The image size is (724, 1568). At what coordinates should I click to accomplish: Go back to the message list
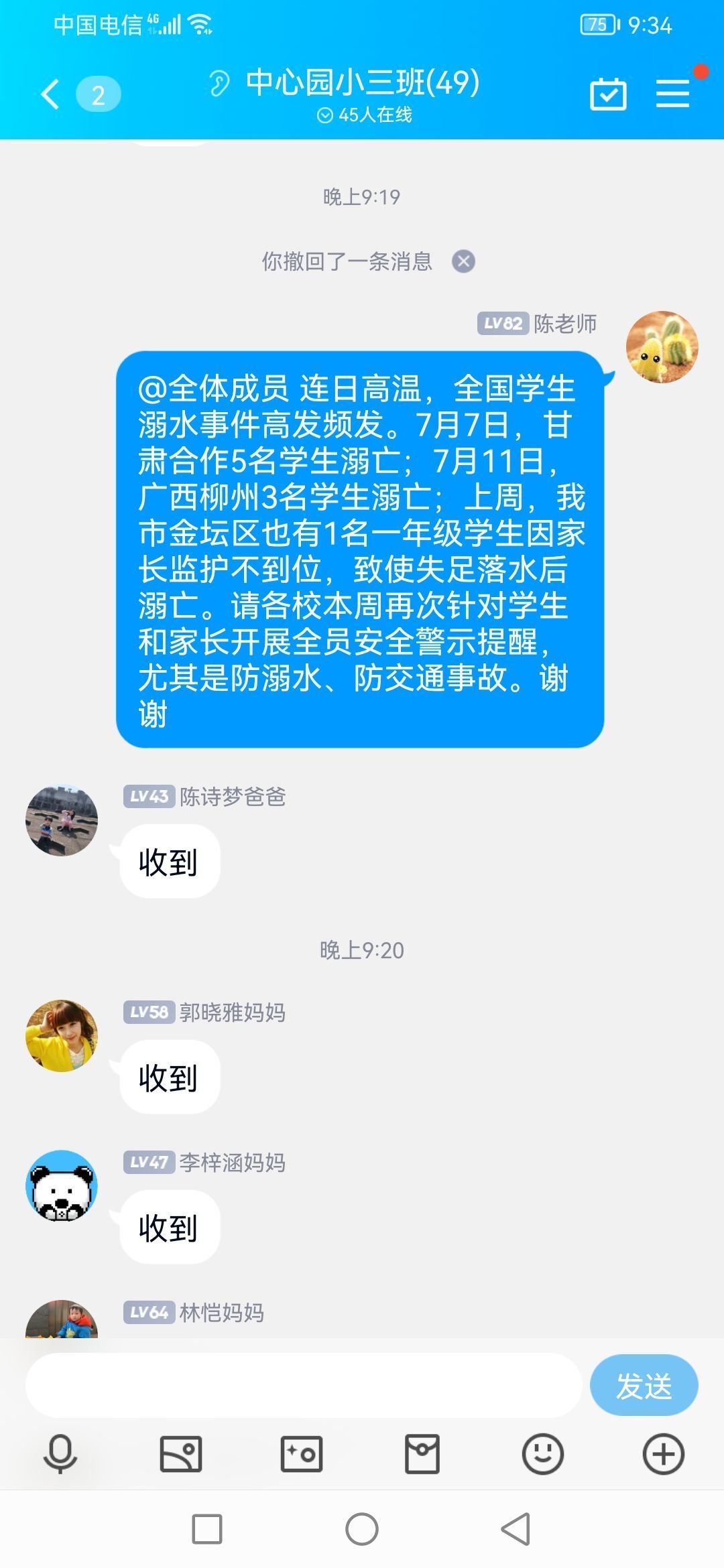[51, 94]
